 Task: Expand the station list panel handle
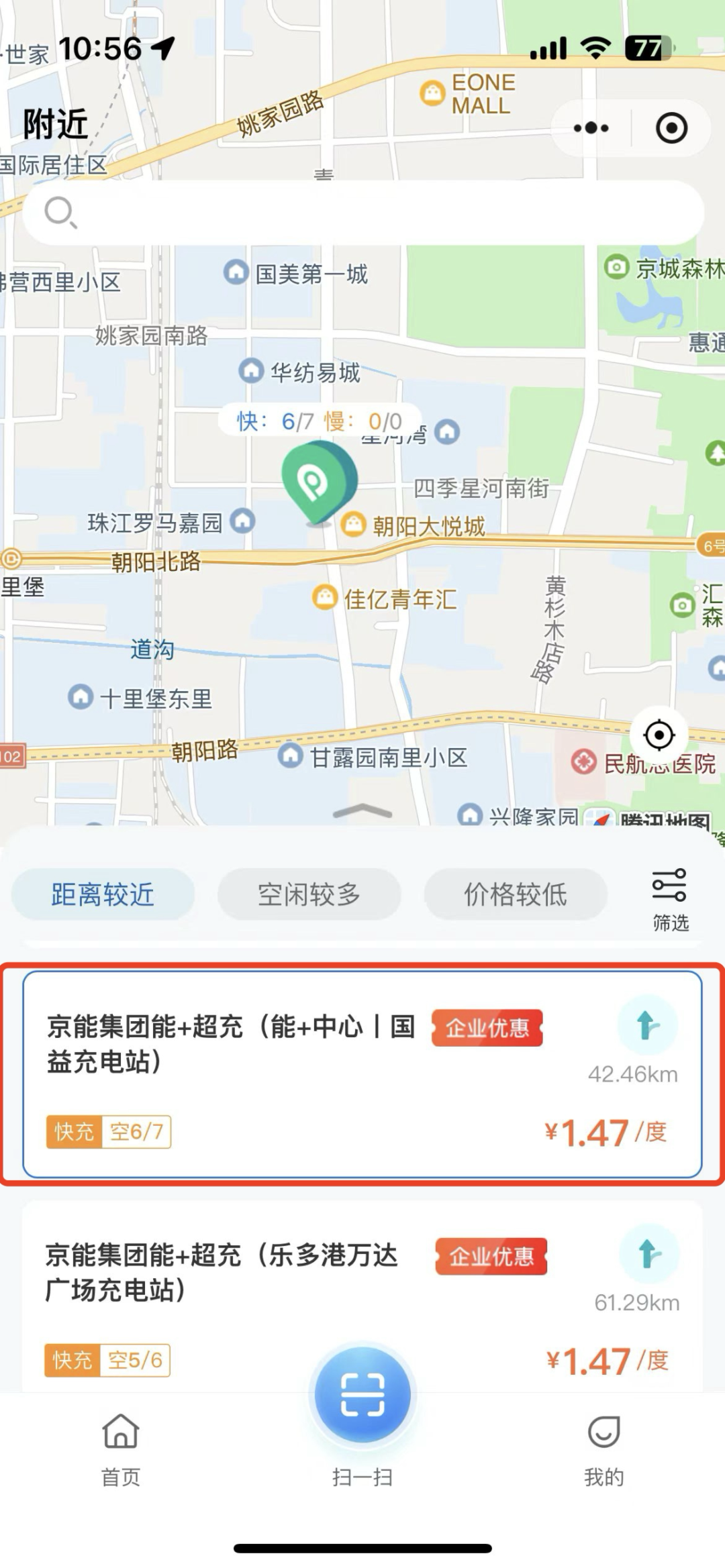click(362, 812)
